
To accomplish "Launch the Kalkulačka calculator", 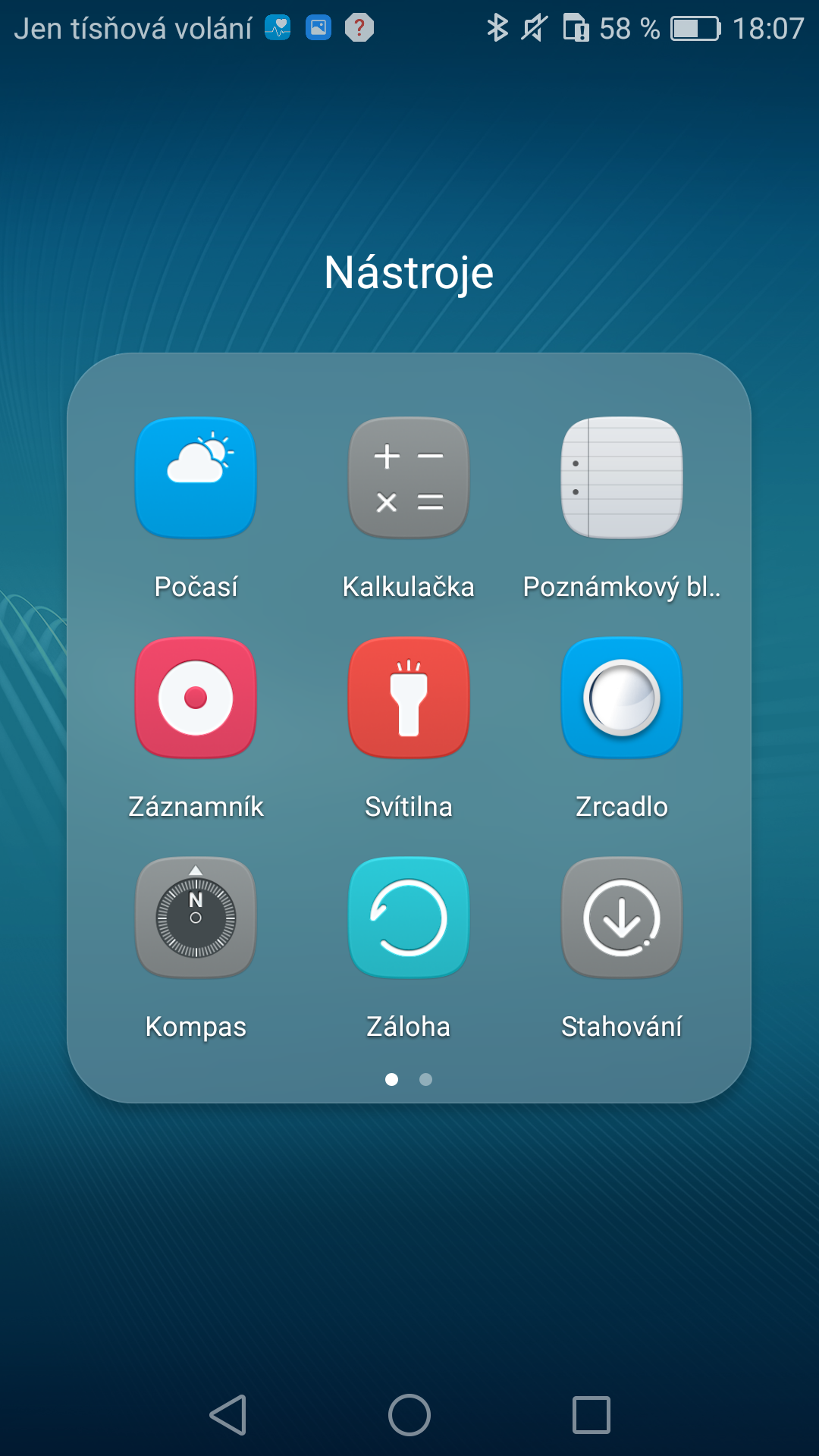I will pyautogui.click(x=409, y=478).
